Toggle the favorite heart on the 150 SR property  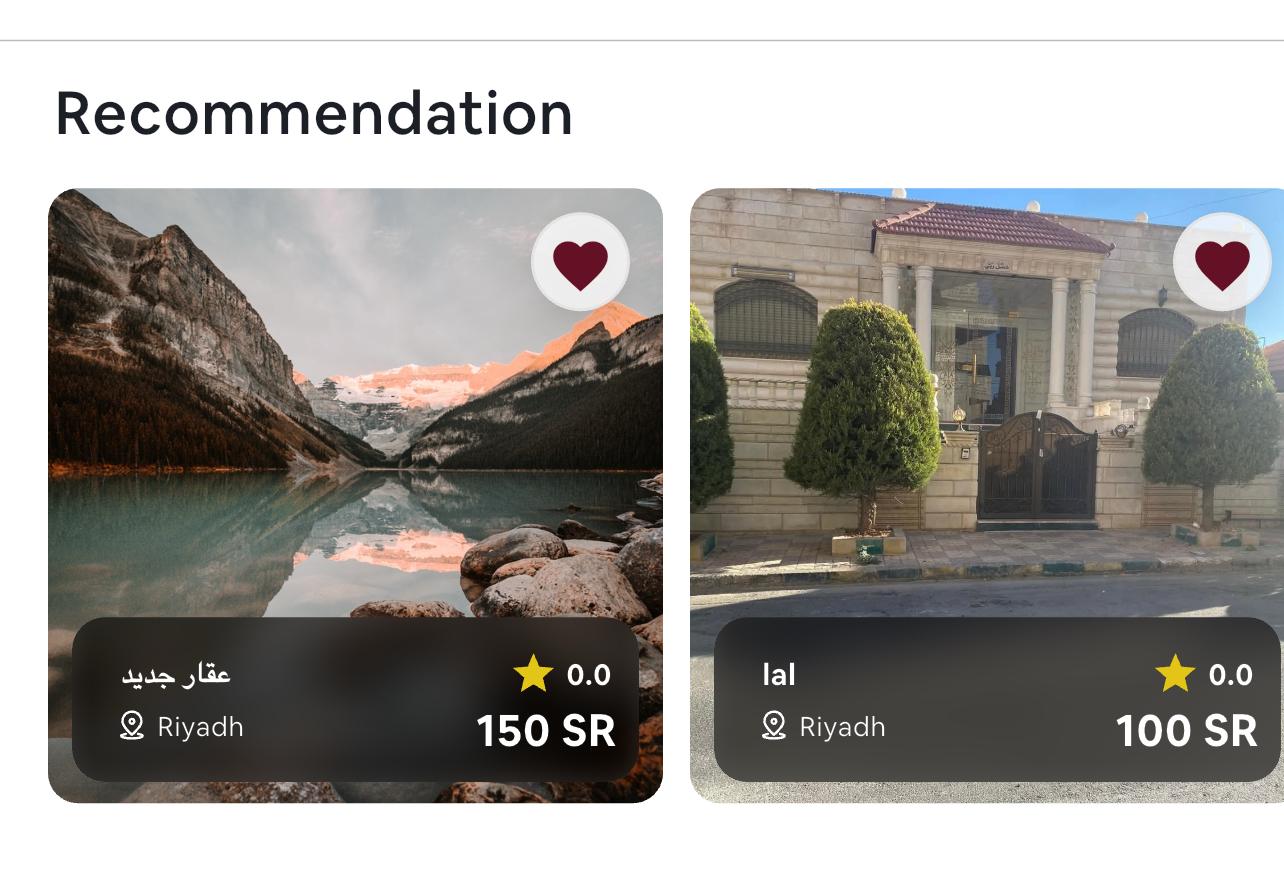point(580,263)
